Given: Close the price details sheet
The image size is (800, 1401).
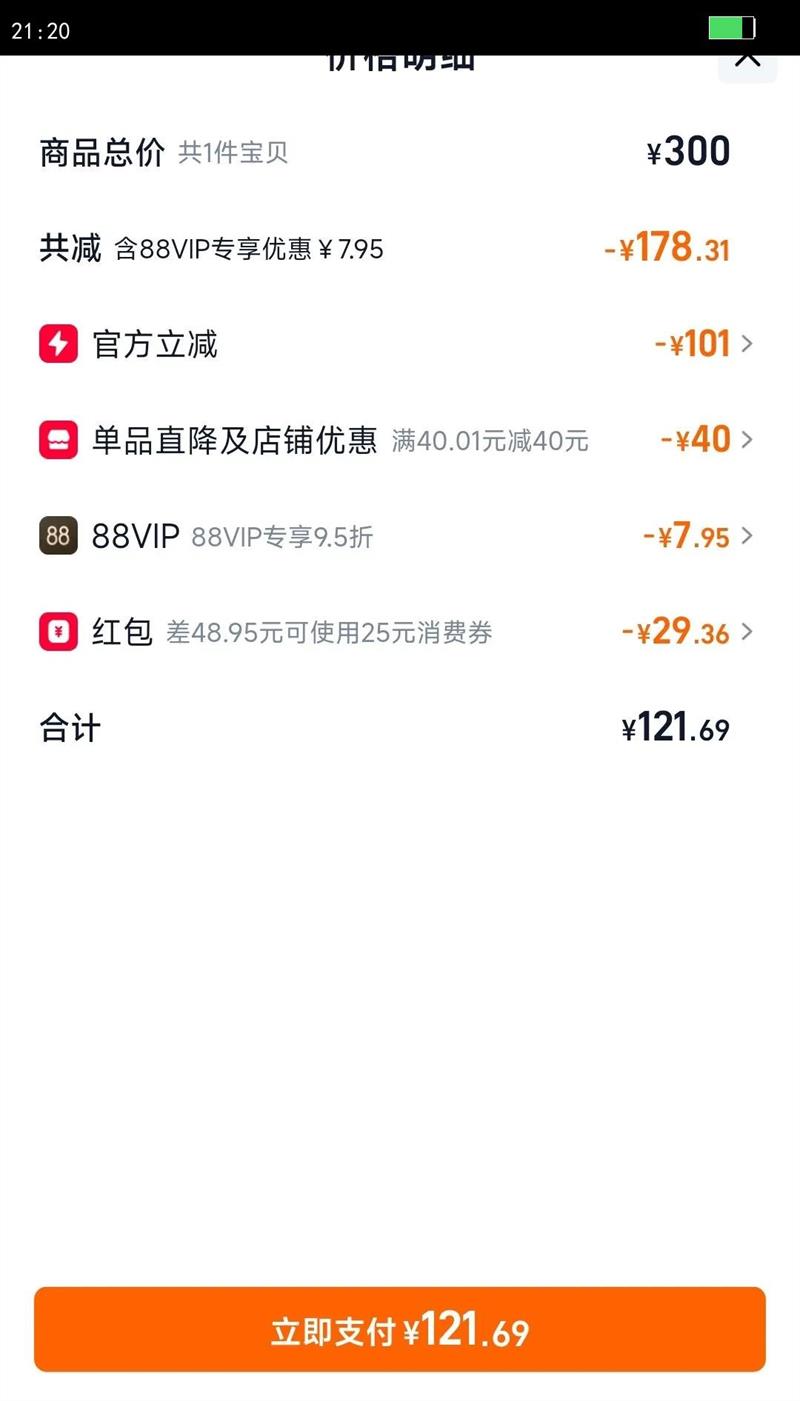Looking at the screenshot, I should click(x=747, y=62).
